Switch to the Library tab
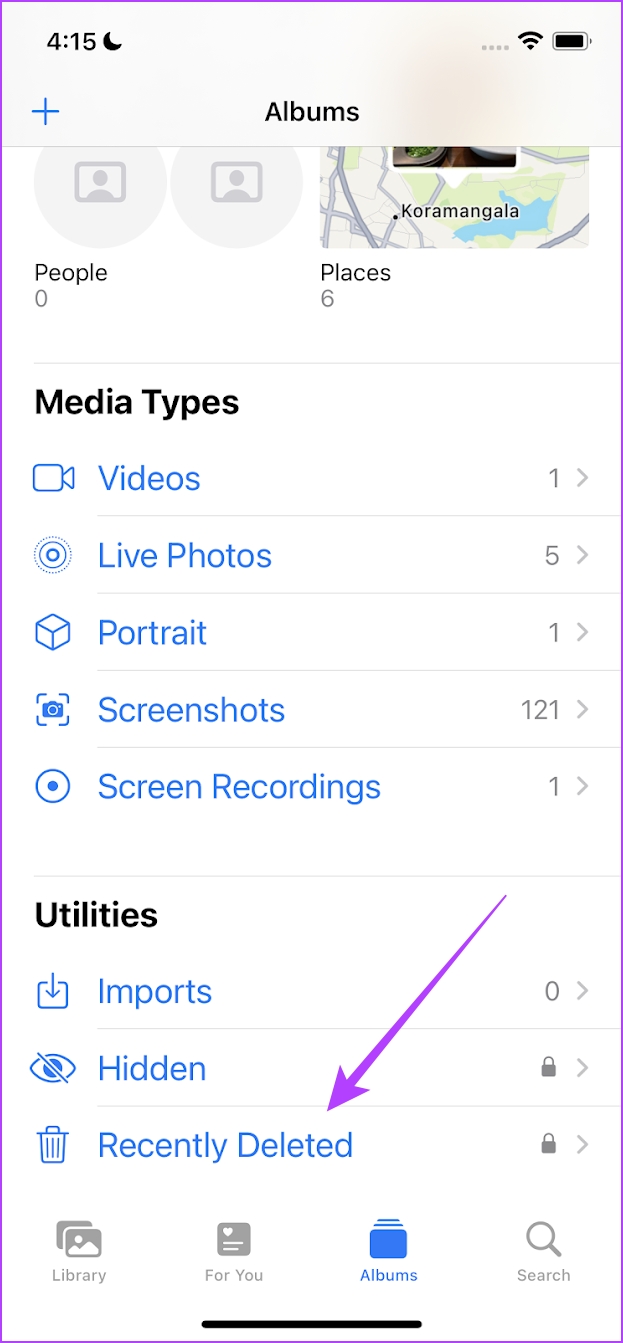Screen dimensions: 623x1343 pyautogui.click(x=79, y=1251)
